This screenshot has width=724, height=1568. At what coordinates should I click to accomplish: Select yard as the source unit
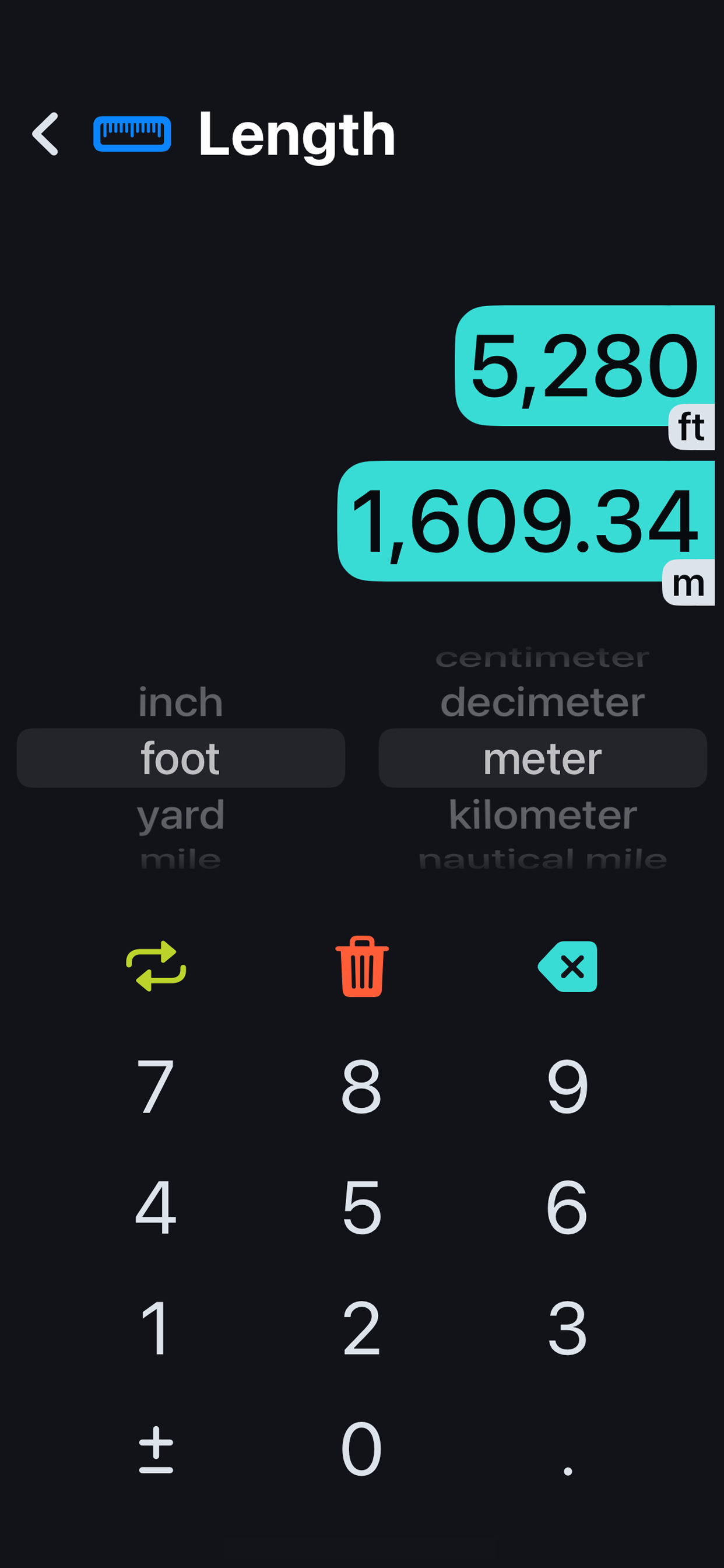180,815
